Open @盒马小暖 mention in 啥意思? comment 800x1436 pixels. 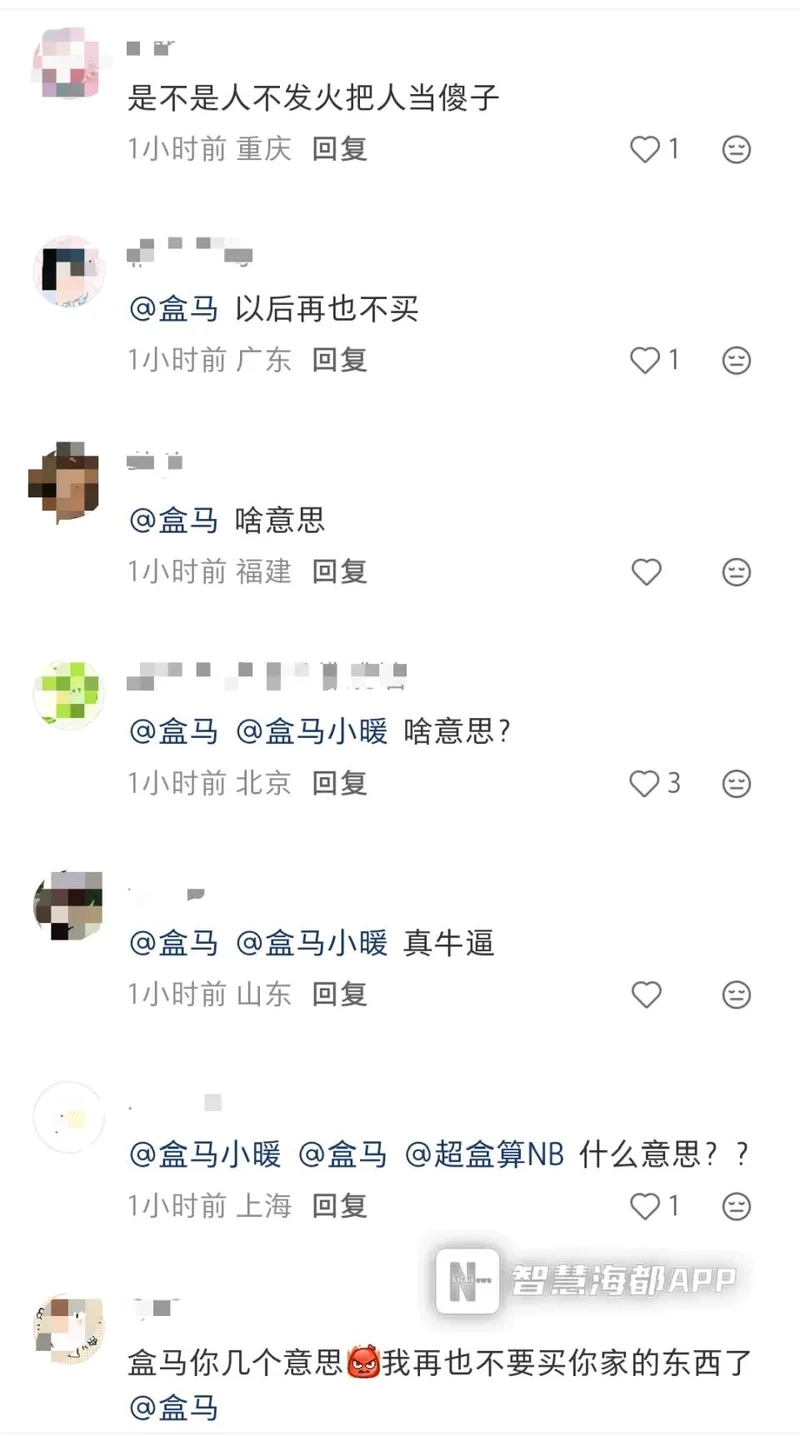(312, 732)
